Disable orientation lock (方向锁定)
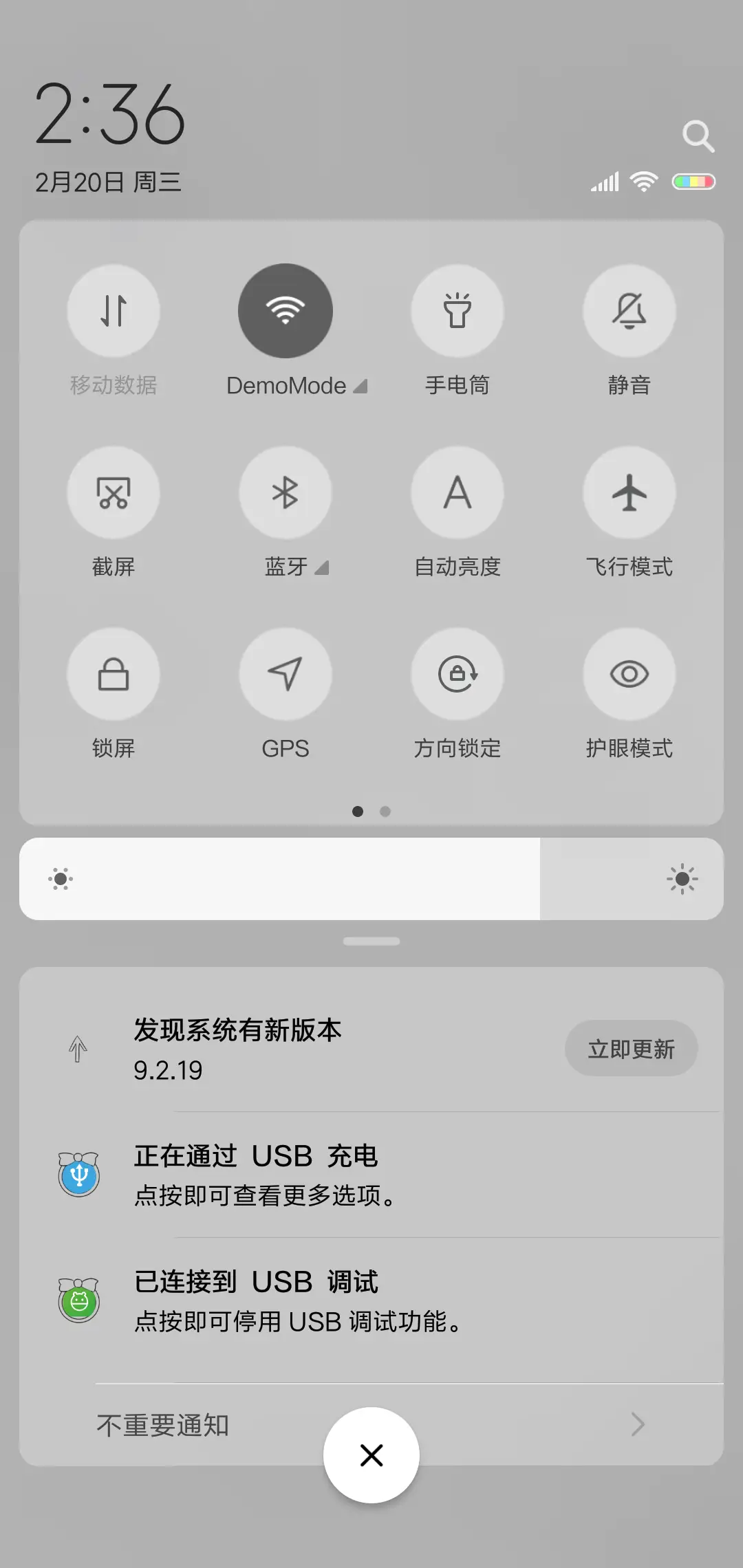Image resolution: width=743 pixels, height=1568 pixels. pyautogui.click(x=457, y=675)
